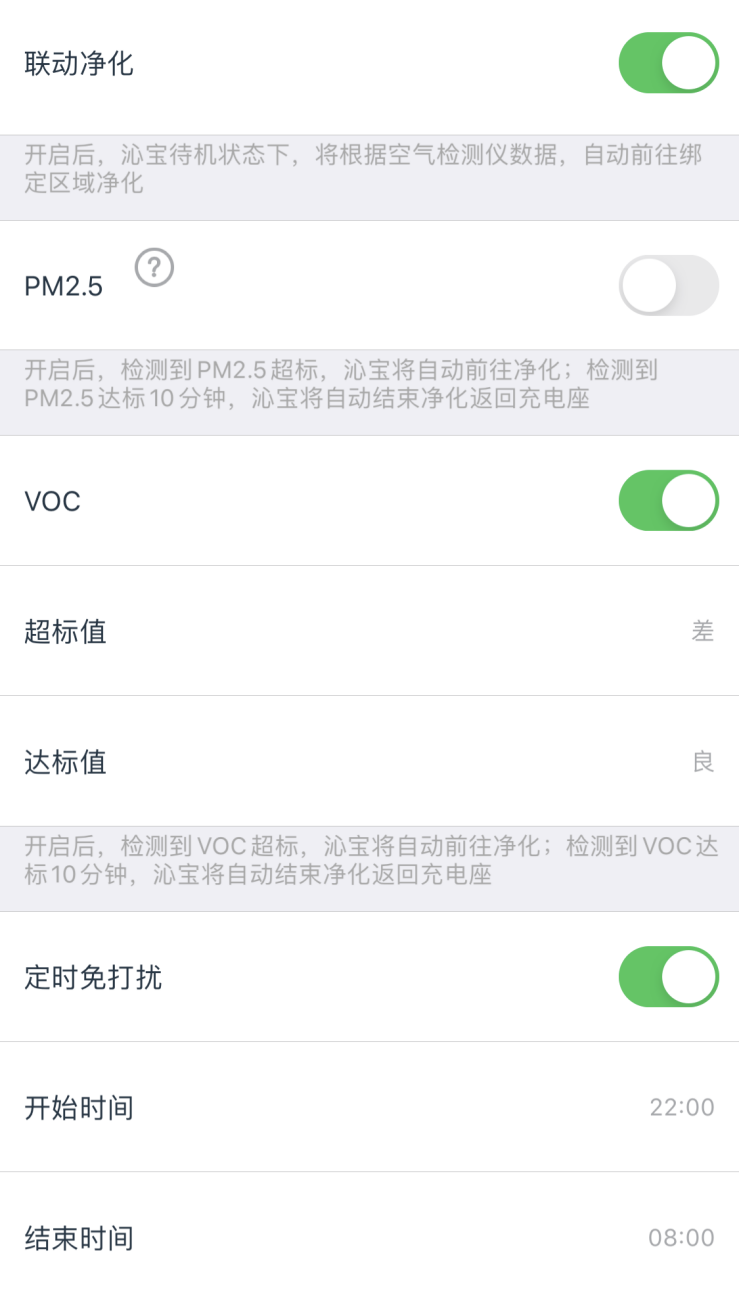Change the 结束时间 value
This screenshot has height=1293, width=739.
(x=369, y=1238)
